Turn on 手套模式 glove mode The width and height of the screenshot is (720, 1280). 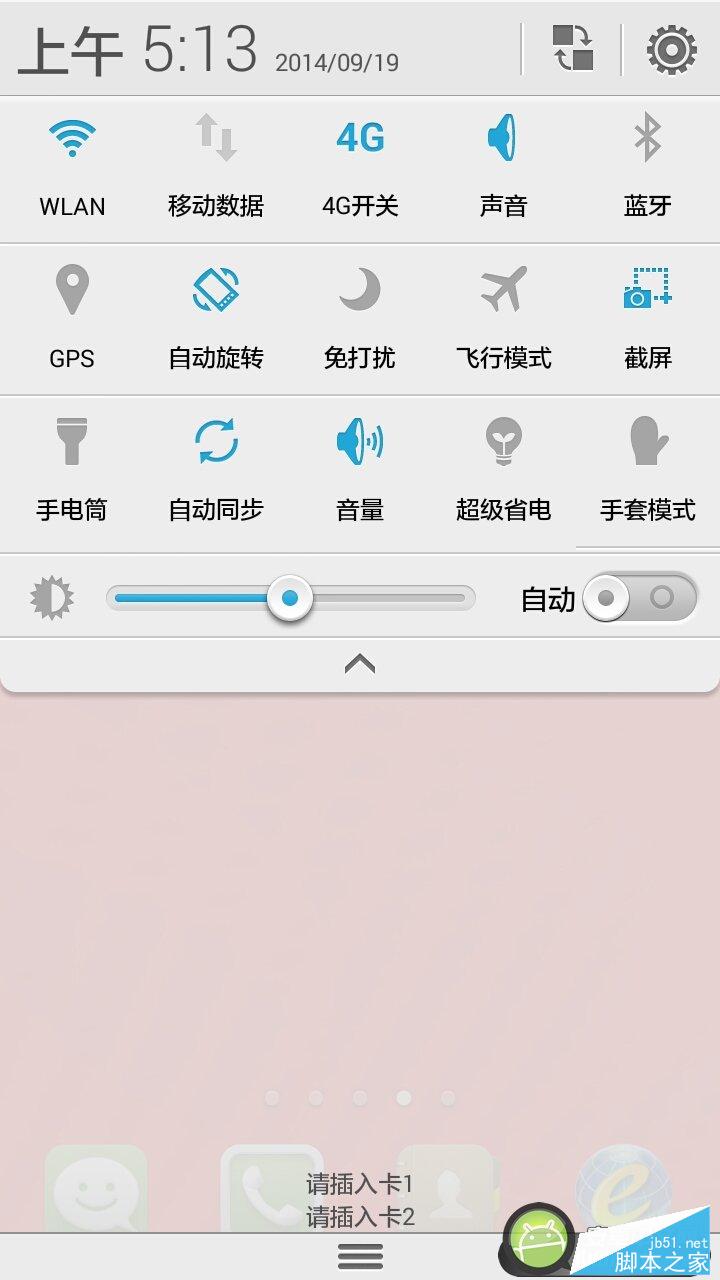pos(648,470)
